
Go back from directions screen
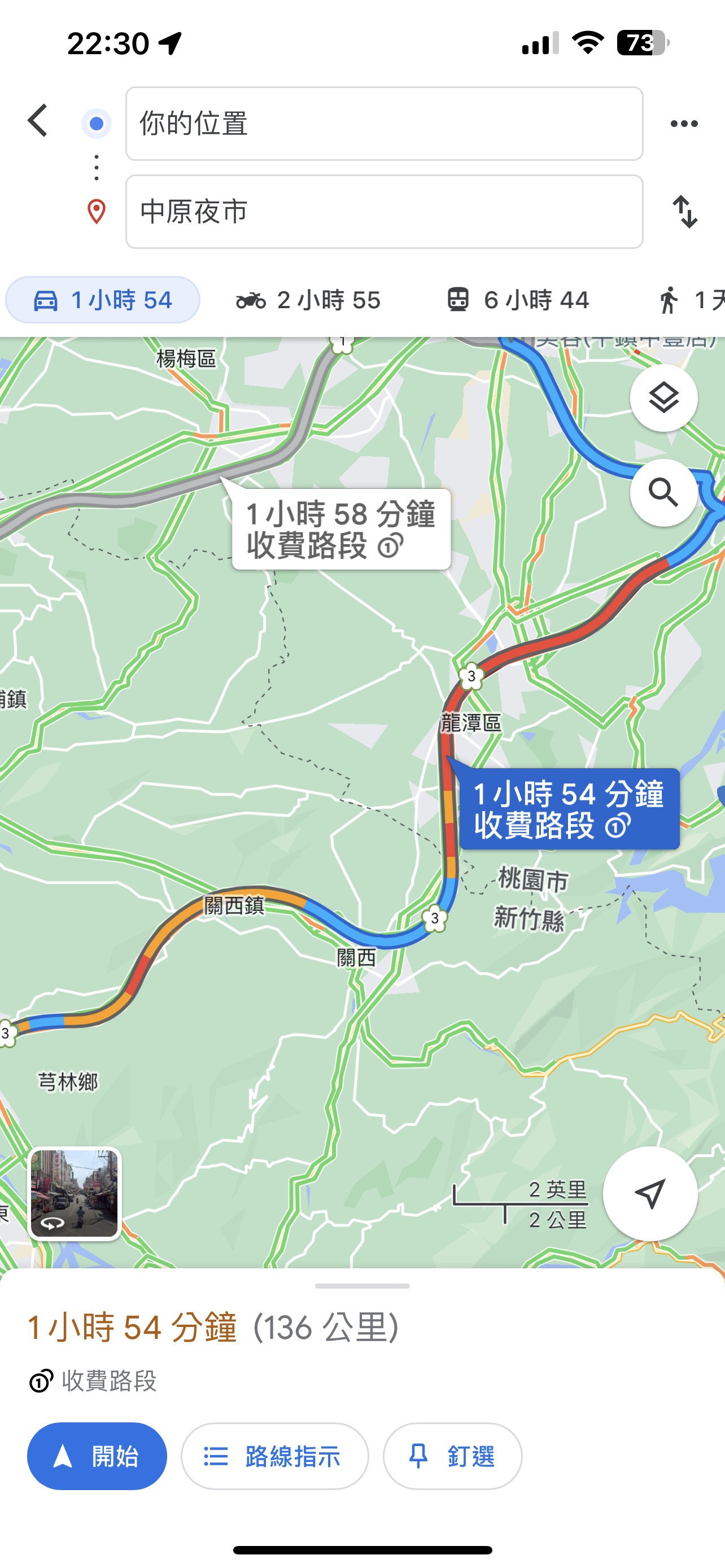pyautogui.click(x=38, y=121)
